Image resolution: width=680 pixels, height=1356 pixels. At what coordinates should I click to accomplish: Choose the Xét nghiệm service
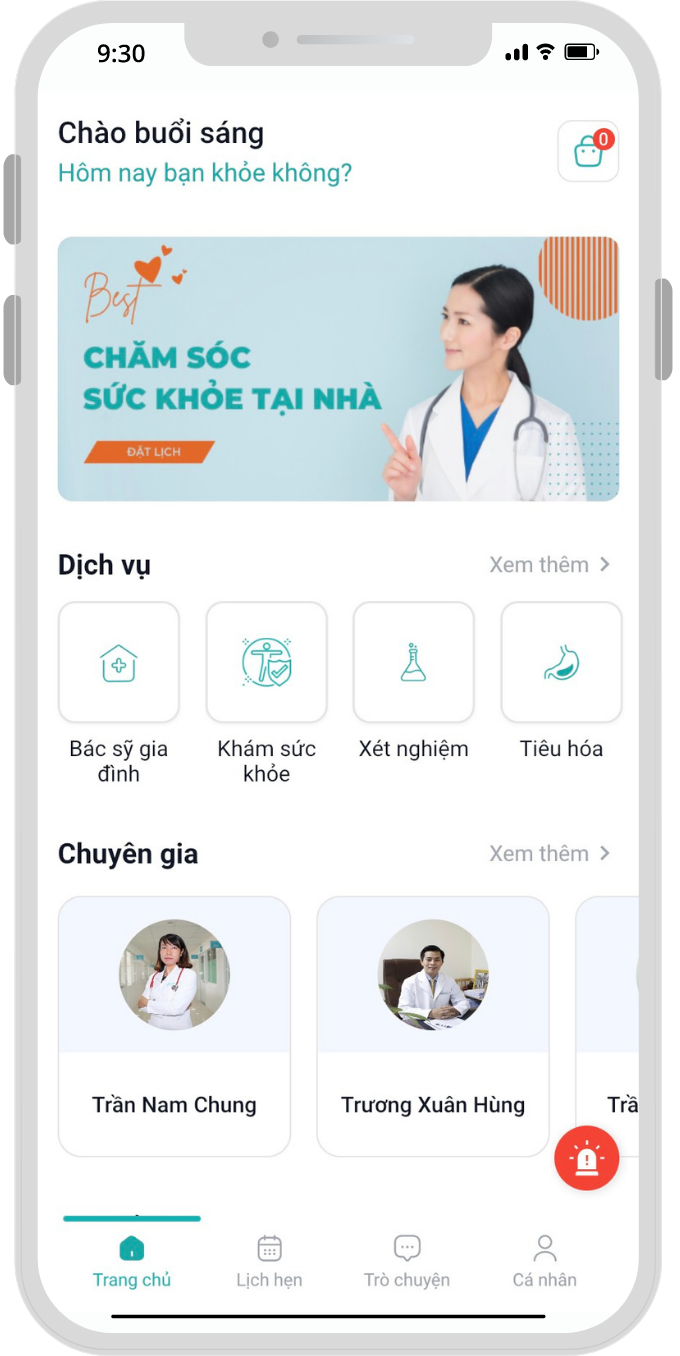pyautogui.click(x=413, y=662)
